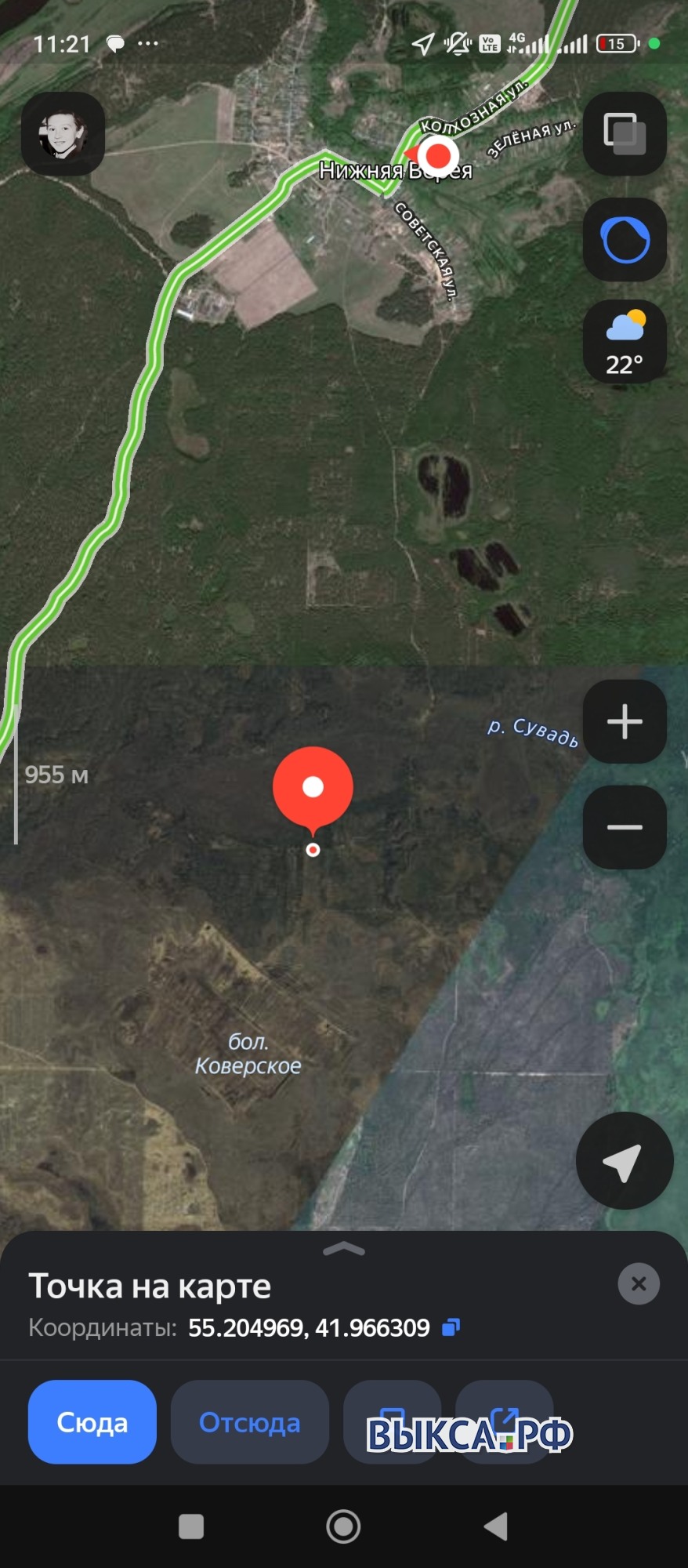Close the map point card
Screen dimensions: 688x1568
(638, 1283)
